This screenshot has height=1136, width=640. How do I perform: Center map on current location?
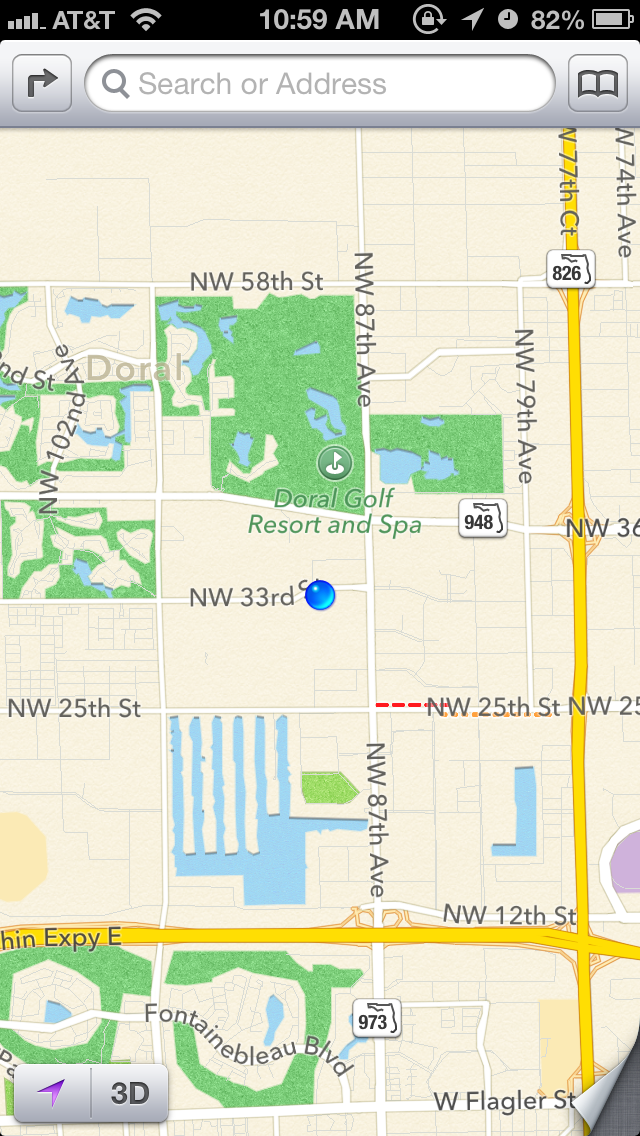pos(52,1093)
